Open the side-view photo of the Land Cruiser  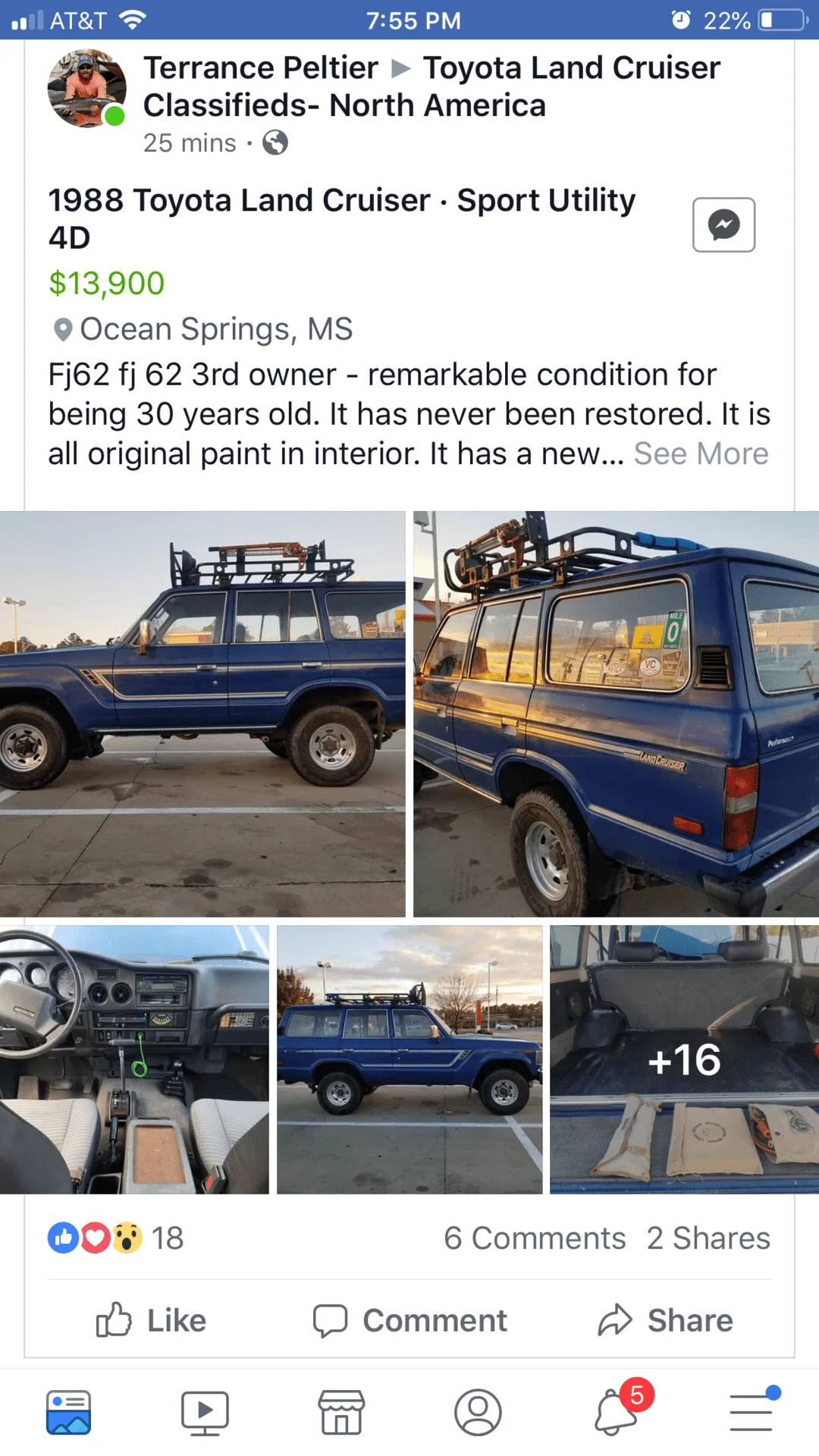[x=202, y=714]
